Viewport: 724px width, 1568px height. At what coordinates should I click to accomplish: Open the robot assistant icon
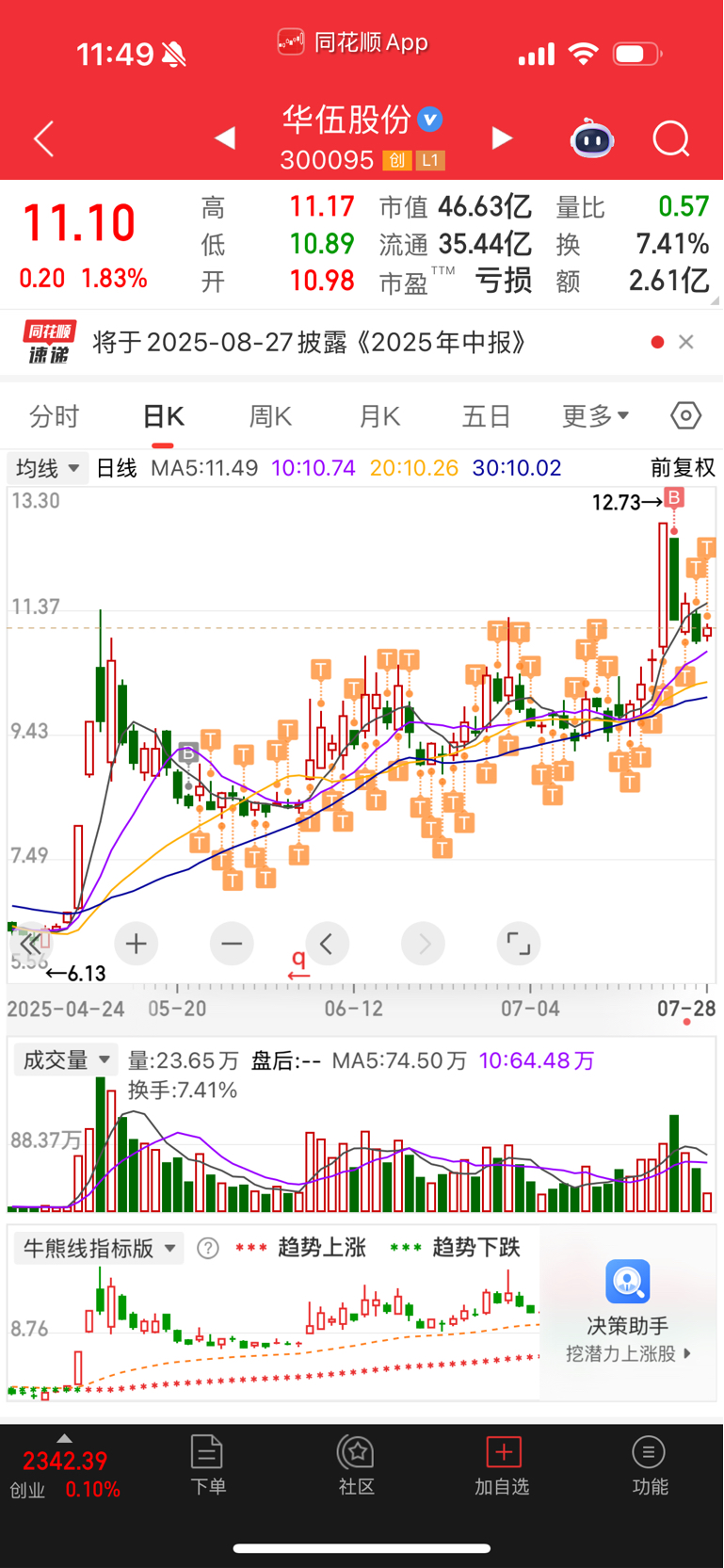coord(592,138)
